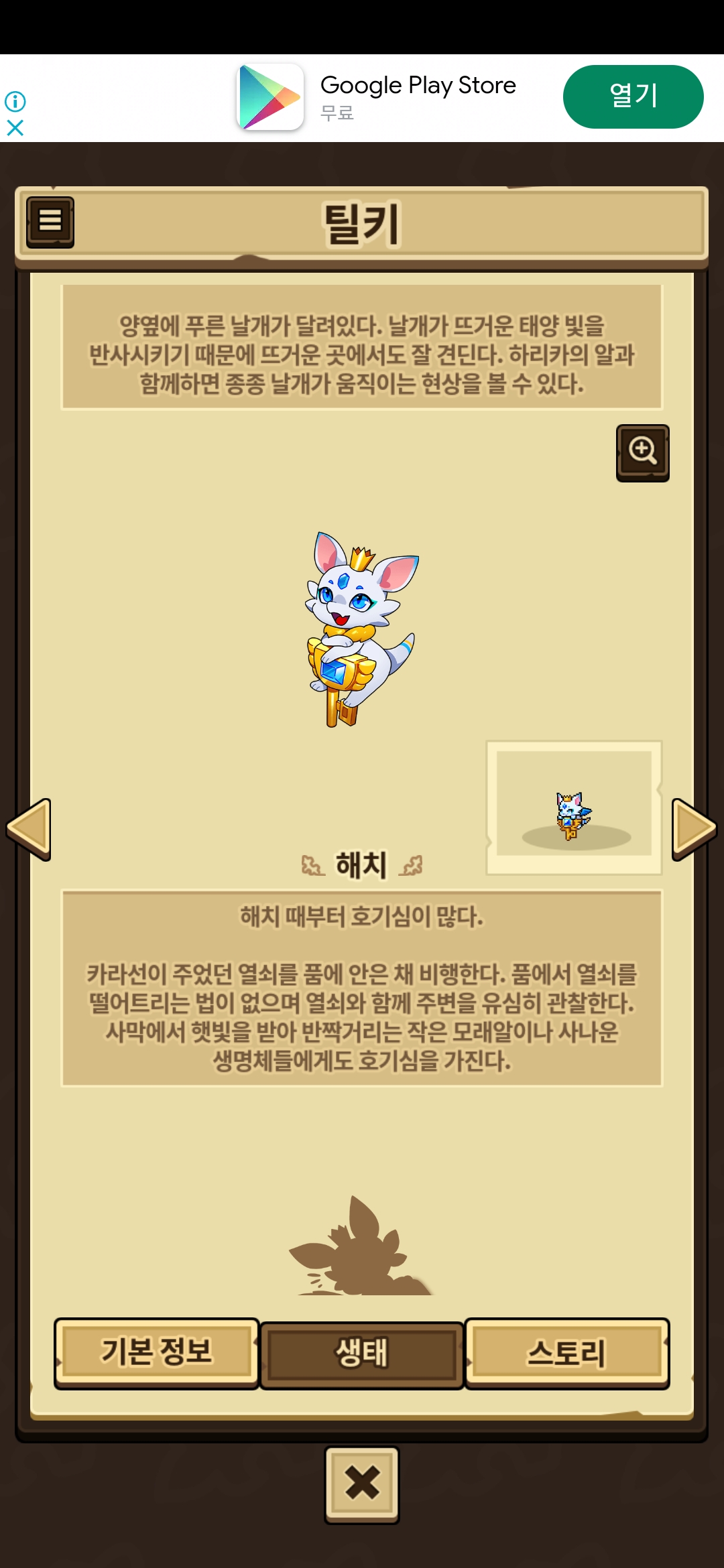Go to the next dragon with right arrow
This screenshot has height=1568, width=724.
click(x=693, y=829)
